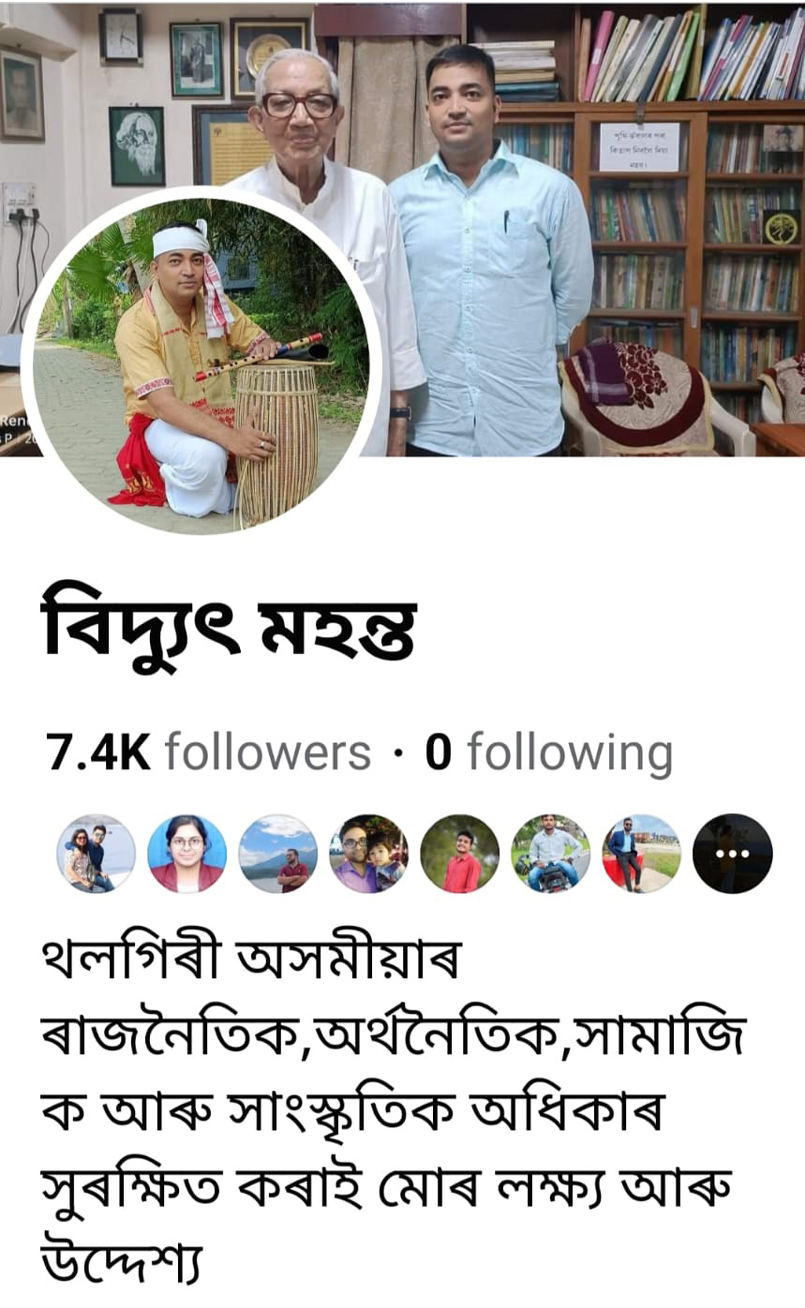Click the bold 7.4K follower count
Viewport: 805px width, 1308px height.
(x=95, y=752)
